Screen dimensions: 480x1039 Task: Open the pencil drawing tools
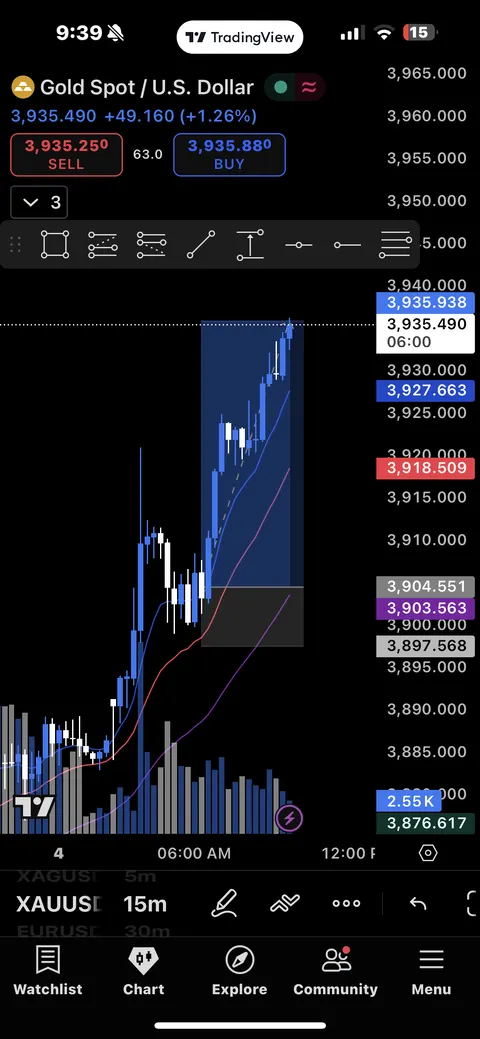[x=224, y=903]
